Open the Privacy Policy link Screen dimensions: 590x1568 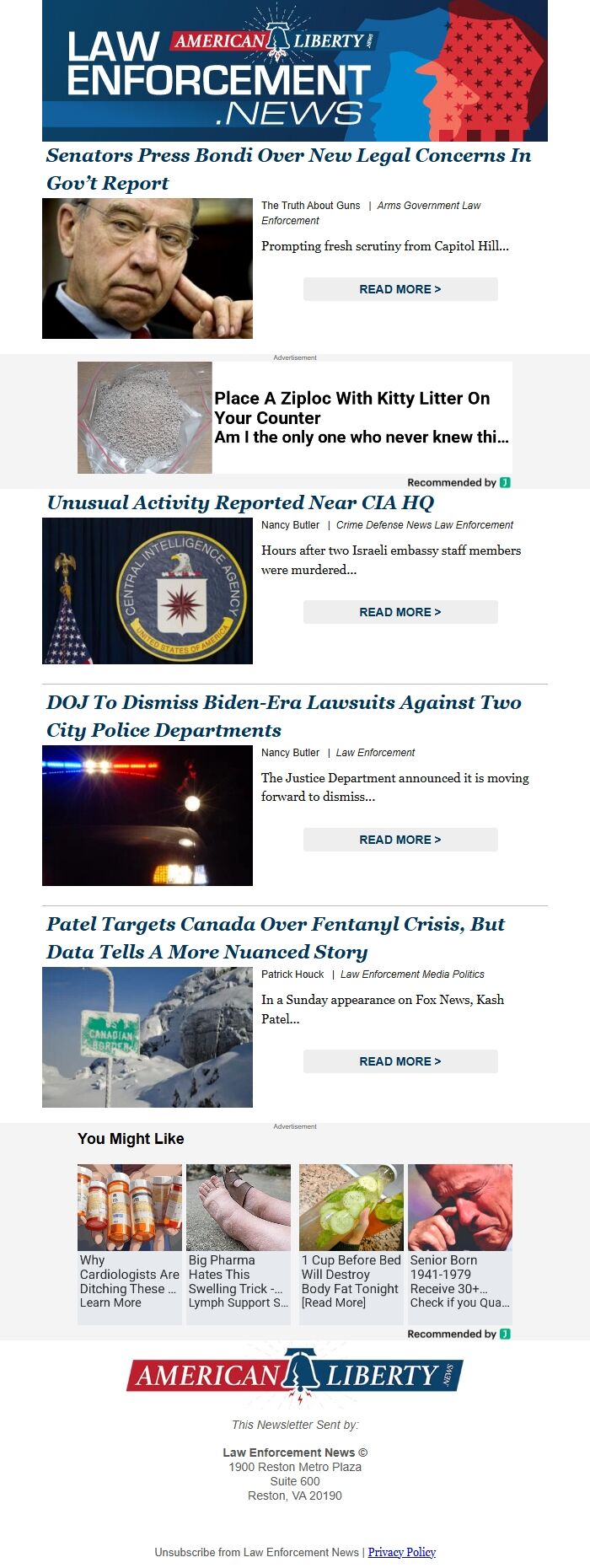(402, 1552)
